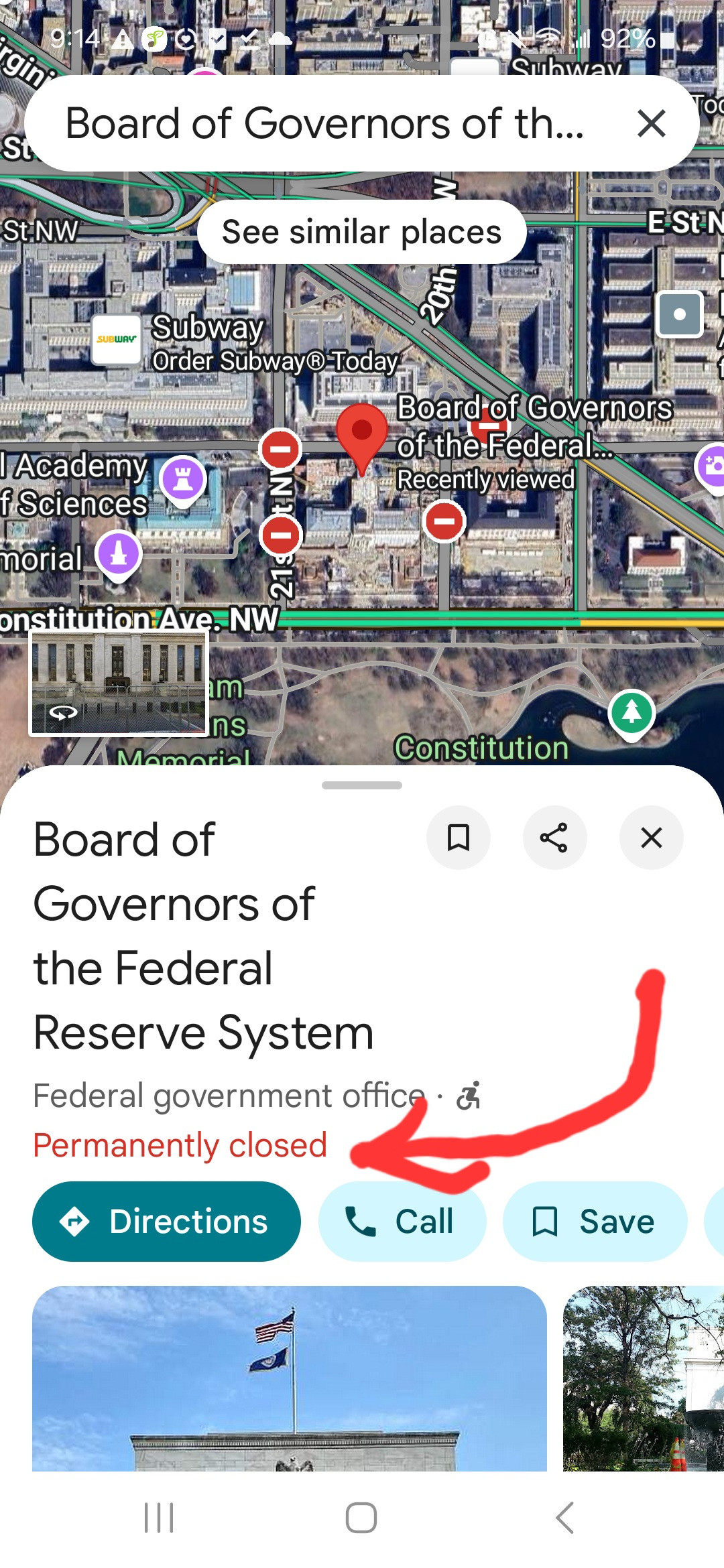Go to the home screen
The height and width of the screenshot is (1568, 724).
[361, 1518]
